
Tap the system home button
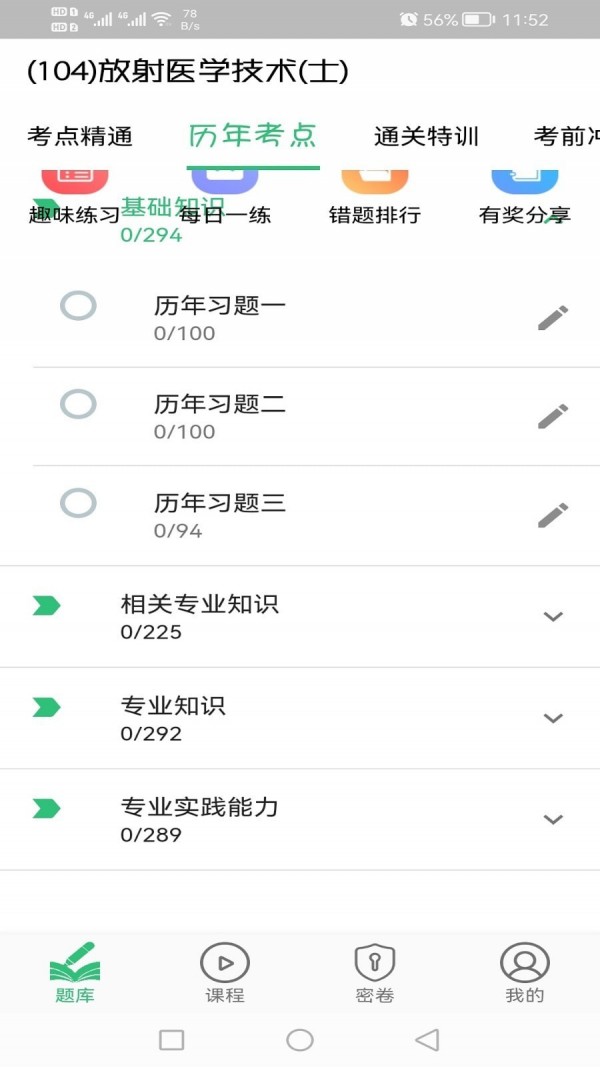[x=300, y=1040]
